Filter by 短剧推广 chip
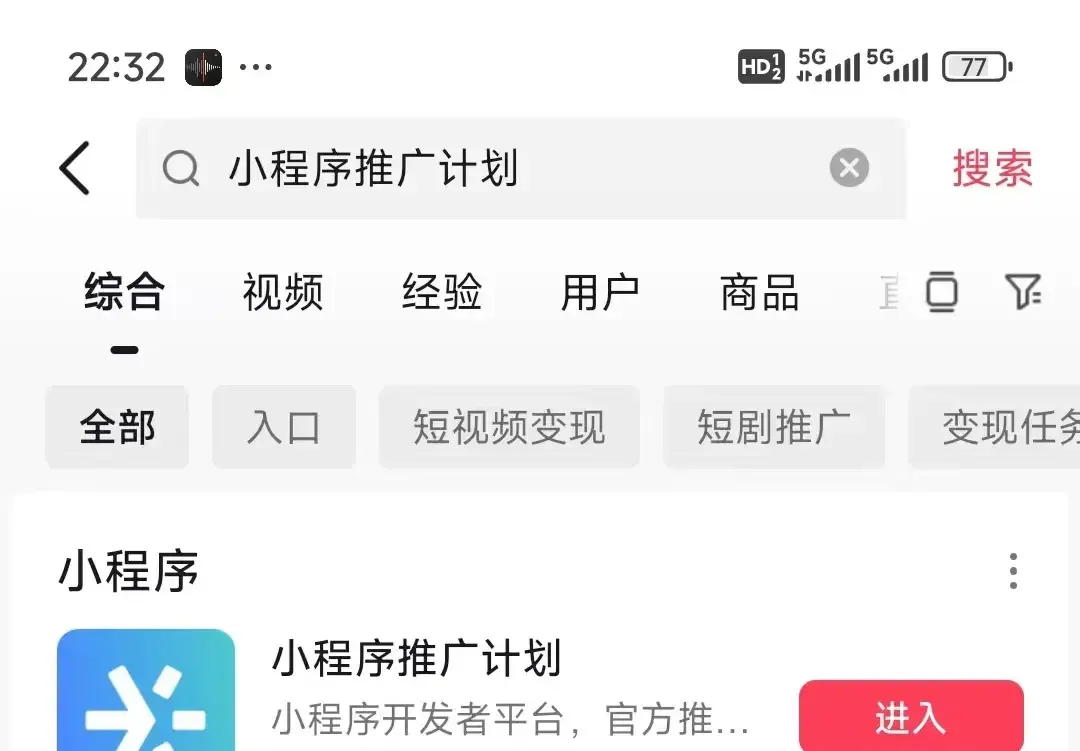Screen dimensions: 1080x751 [x=774, y=428]
